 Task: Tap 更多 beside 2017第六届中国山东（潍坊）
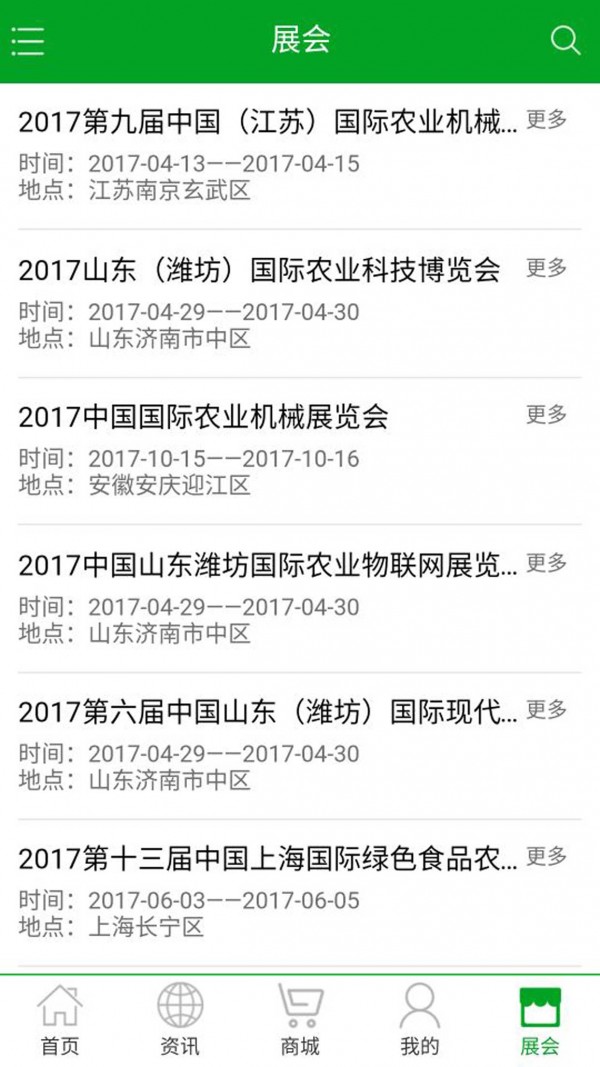tap(547, 710)
